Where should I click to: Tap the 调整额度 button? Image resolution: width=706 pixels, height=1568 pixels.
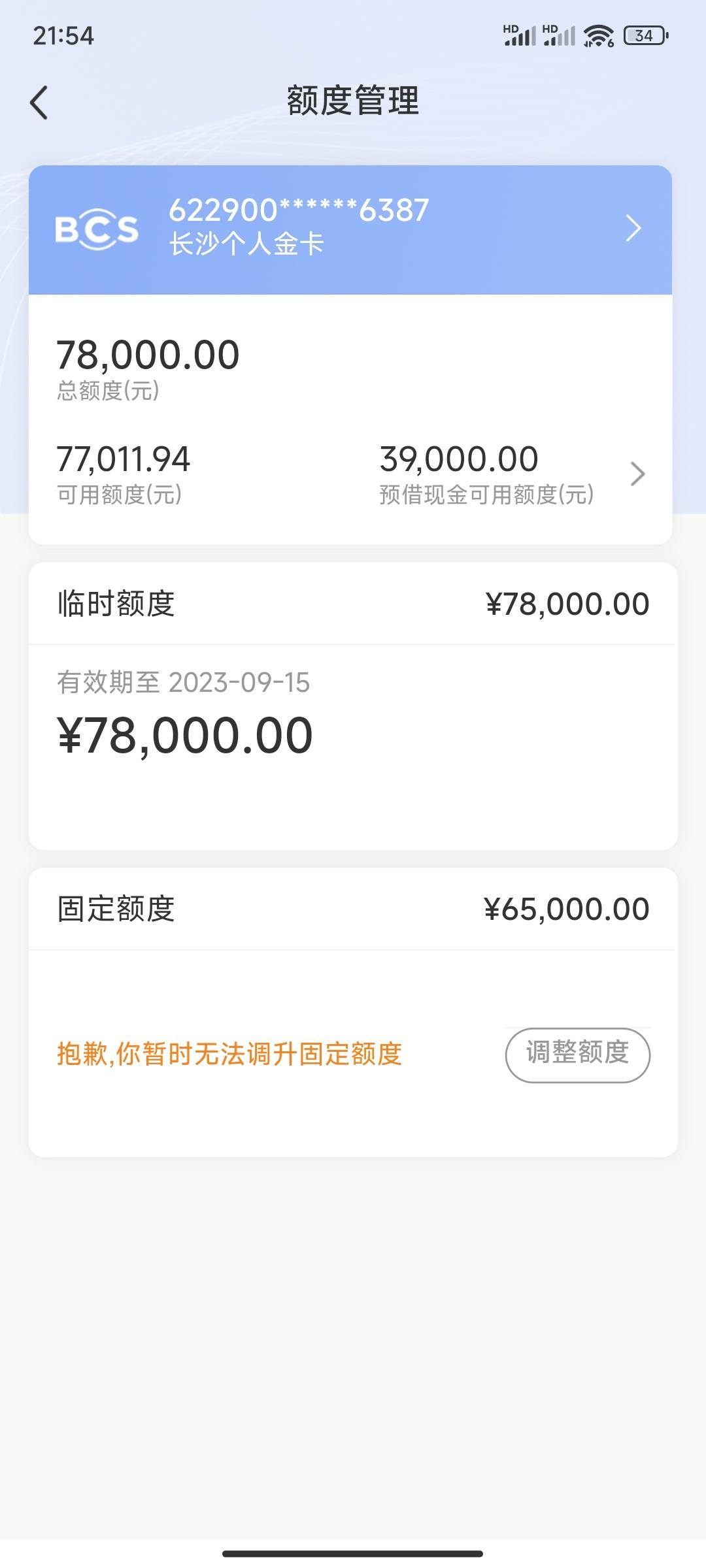pyautogui.click(x=578, y=1055)
